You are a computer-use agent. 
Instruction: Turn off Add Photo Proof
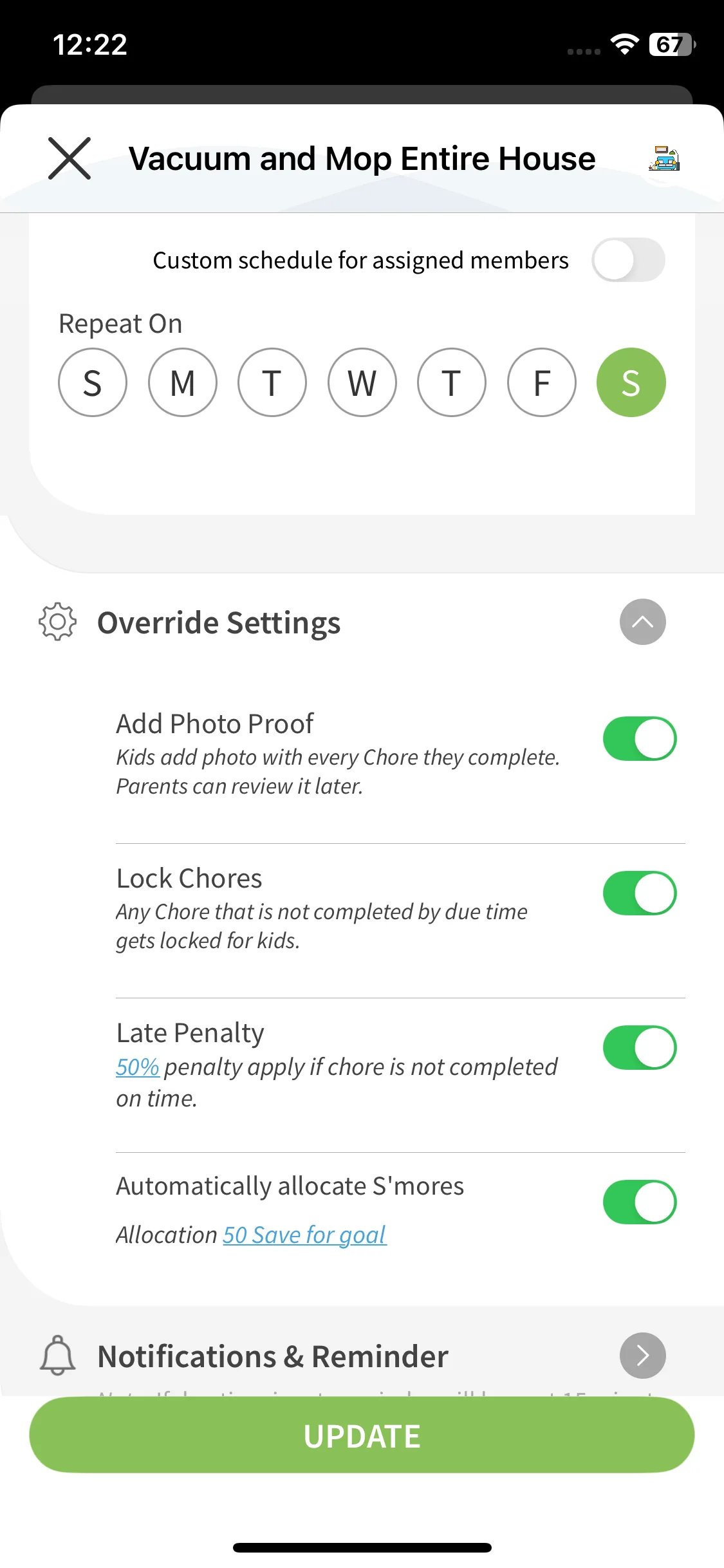tap(640, 738)
